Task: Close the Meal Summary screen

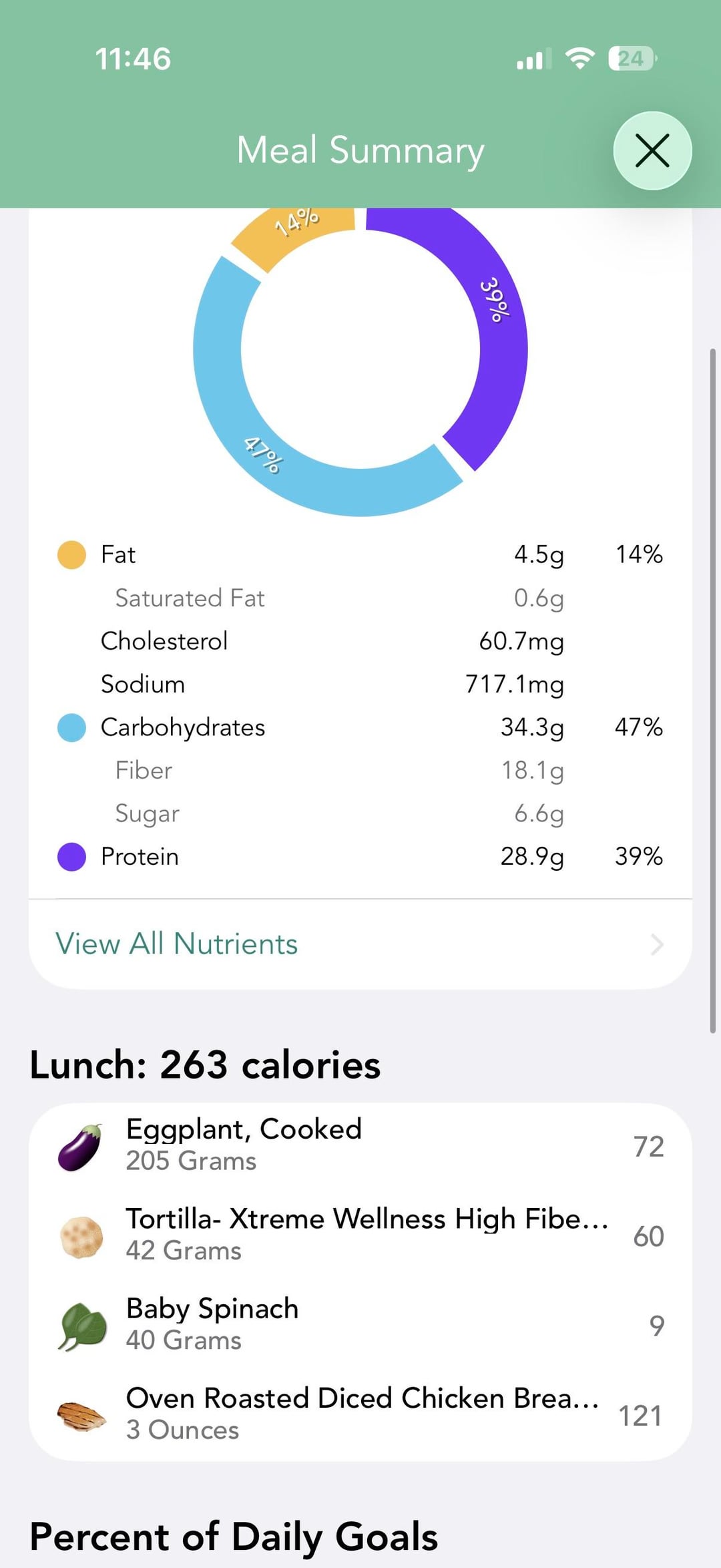Action: (x=652, y=150)
